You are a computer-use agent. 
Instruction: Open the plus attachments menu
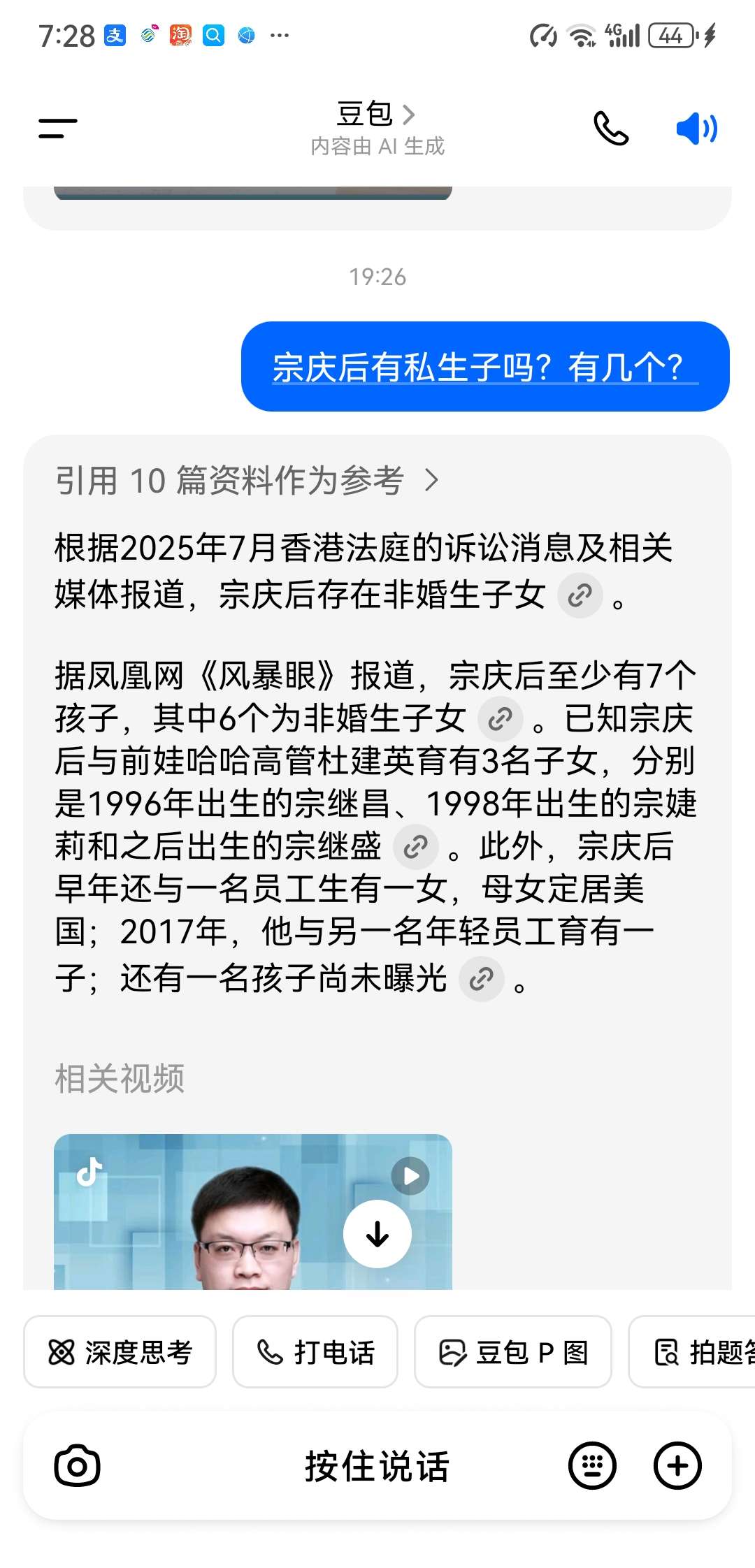[x=677, y=1466]
